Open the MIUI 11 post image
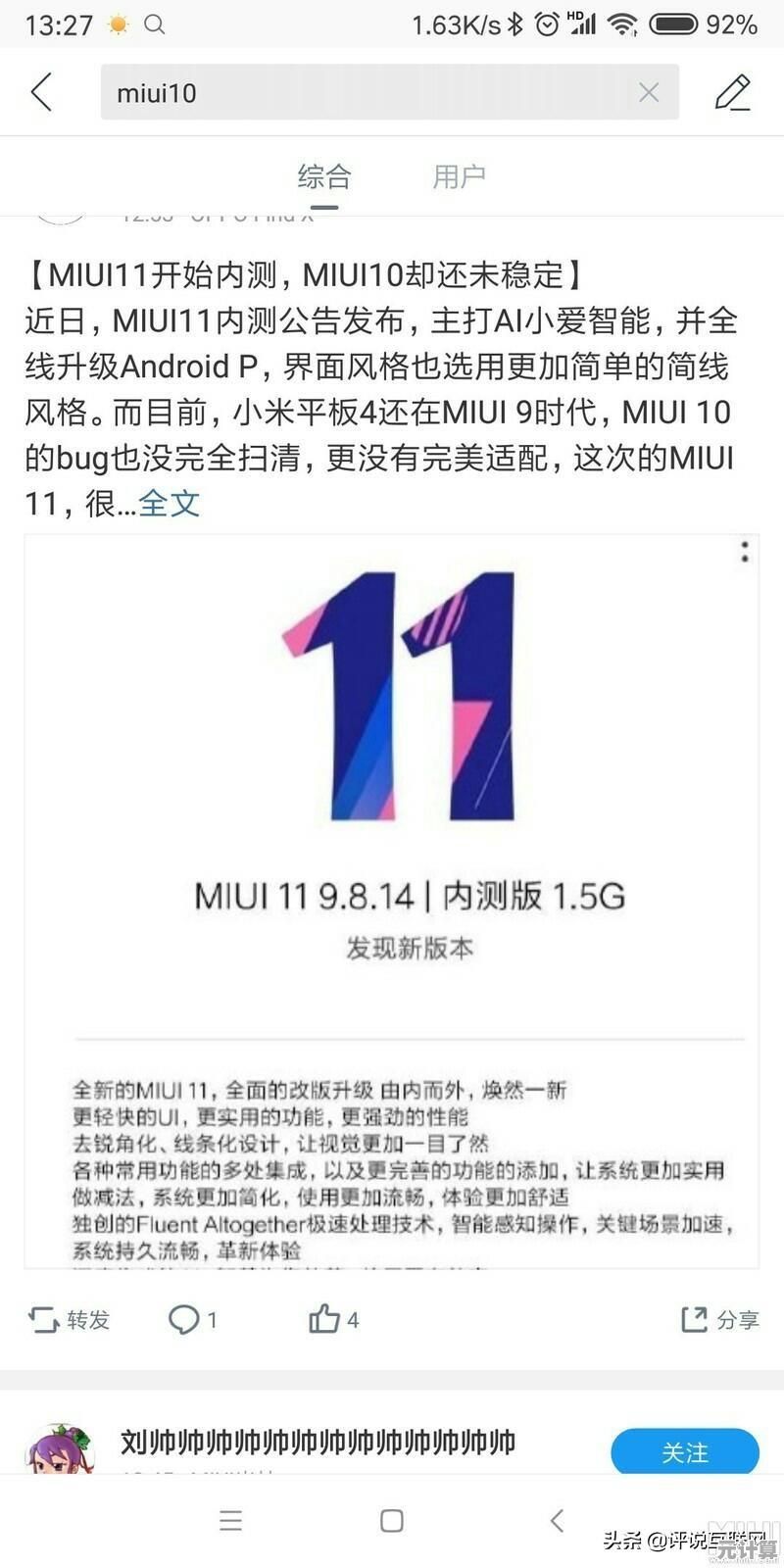Screen dimensions: 784x1568 (392, 902)
